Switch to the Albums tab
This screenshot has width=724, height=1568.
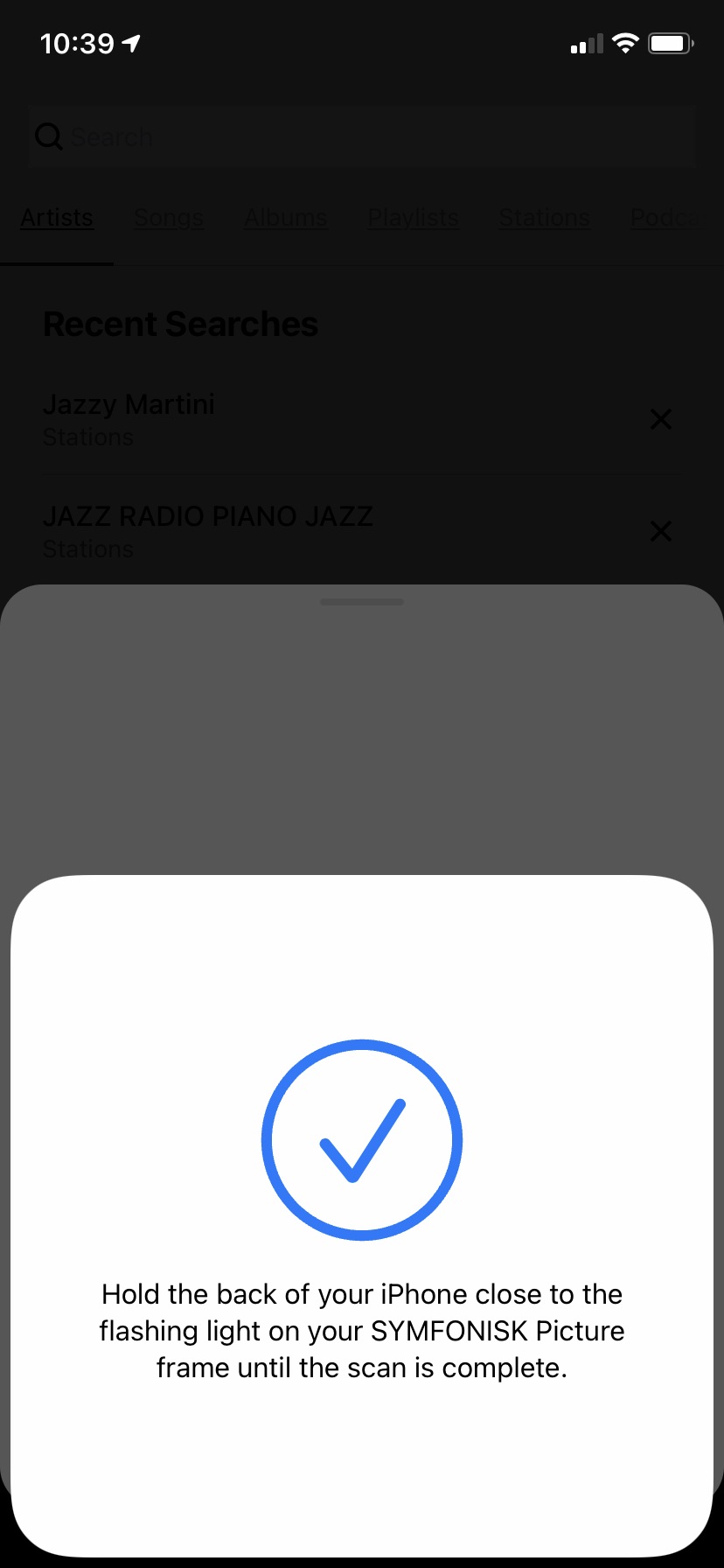pyautogui.click(x=286, y=218)
